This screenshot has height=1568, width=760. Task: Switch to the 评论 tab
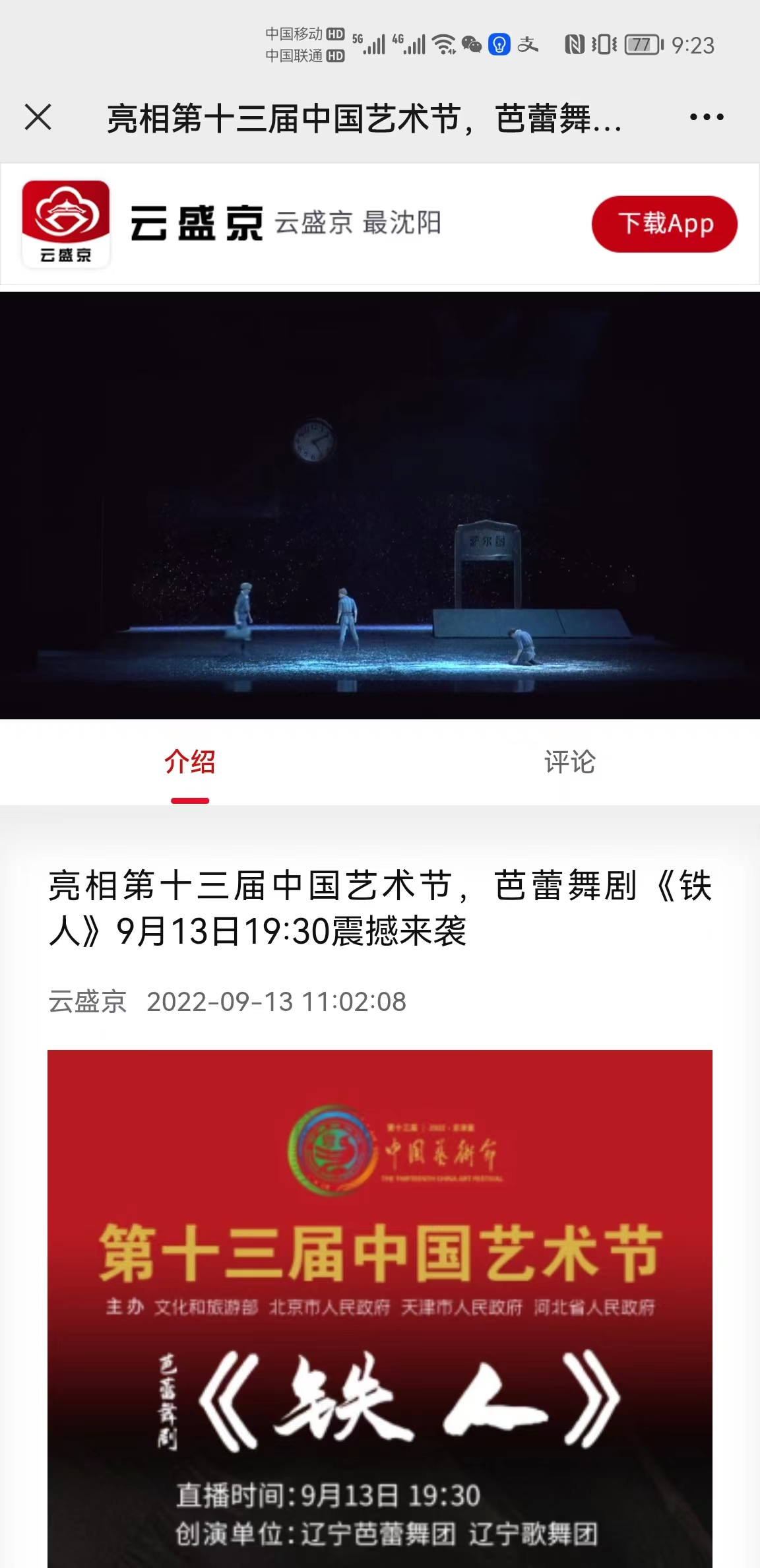tap(569, 762)
